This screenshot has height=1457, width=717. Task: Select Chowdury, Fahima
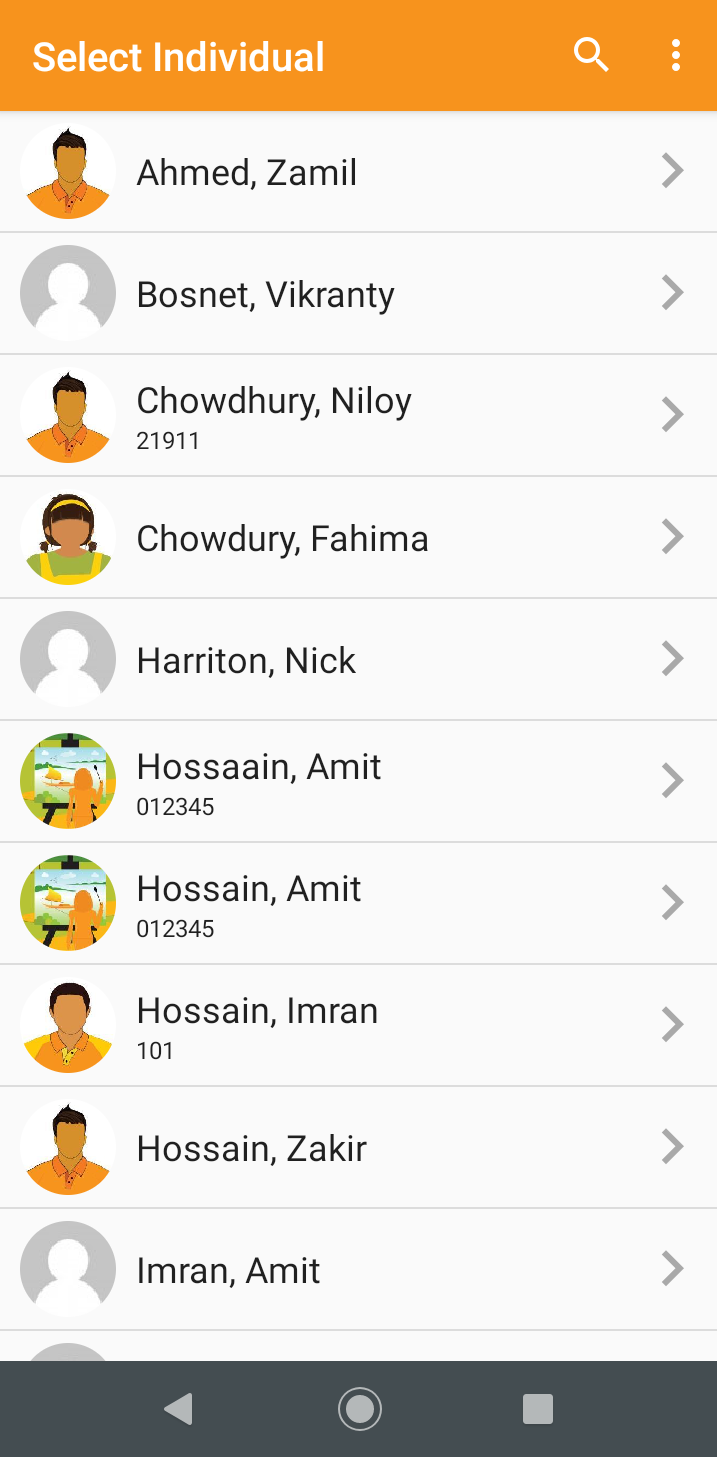click(358, 538)
